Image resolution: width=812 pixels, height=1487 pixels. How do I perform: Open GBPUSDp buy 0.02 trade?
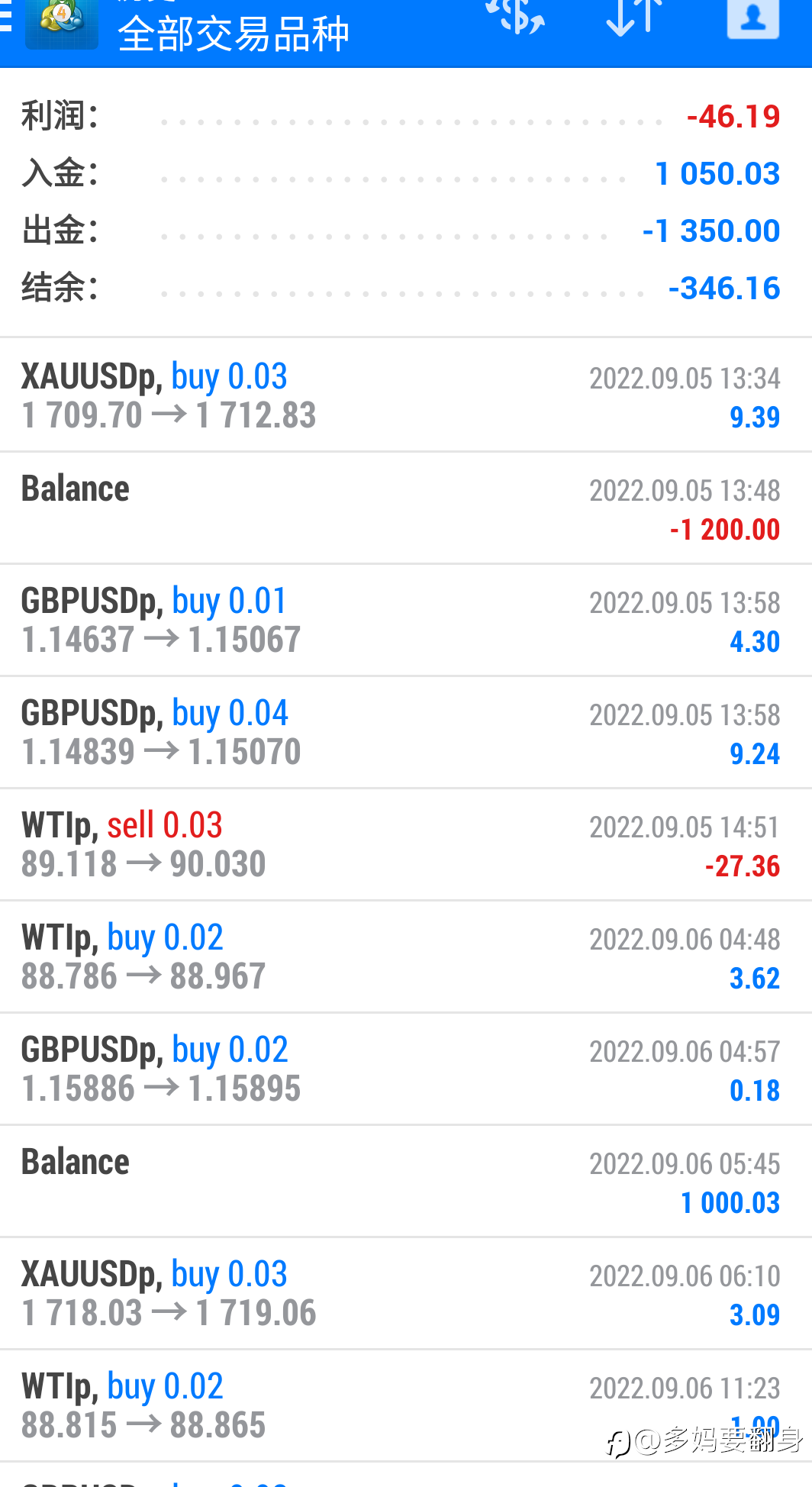[406, 1069]
